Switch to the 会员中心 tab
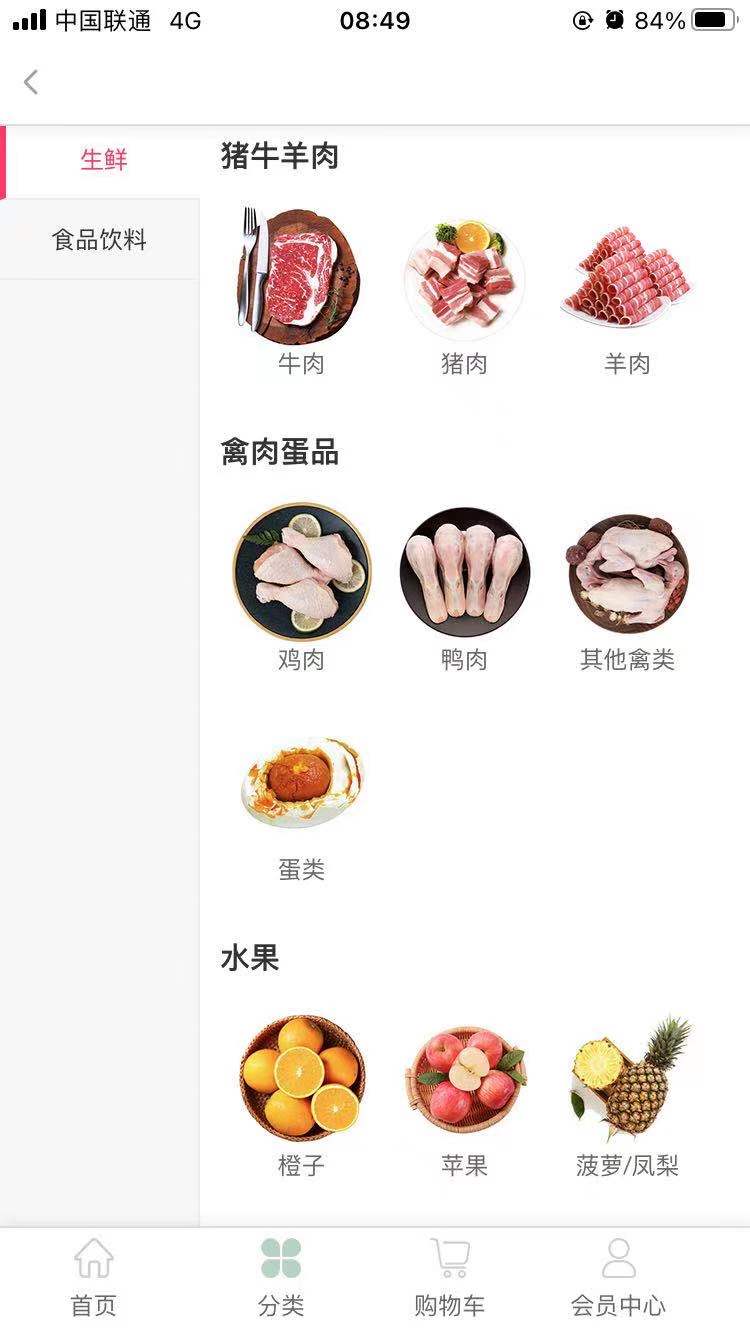750x1334 pixels. click(x=618, y=1277)
